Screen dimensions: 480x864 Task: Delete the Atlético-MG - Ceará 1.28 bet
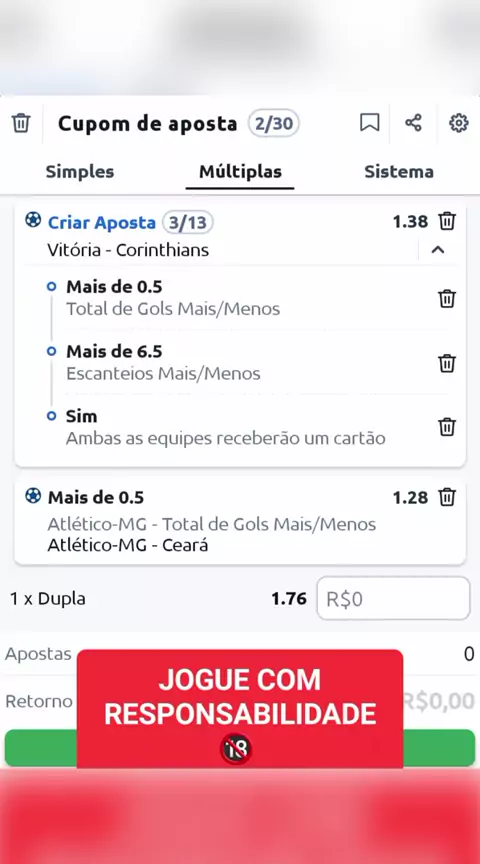tap(447, 498)
